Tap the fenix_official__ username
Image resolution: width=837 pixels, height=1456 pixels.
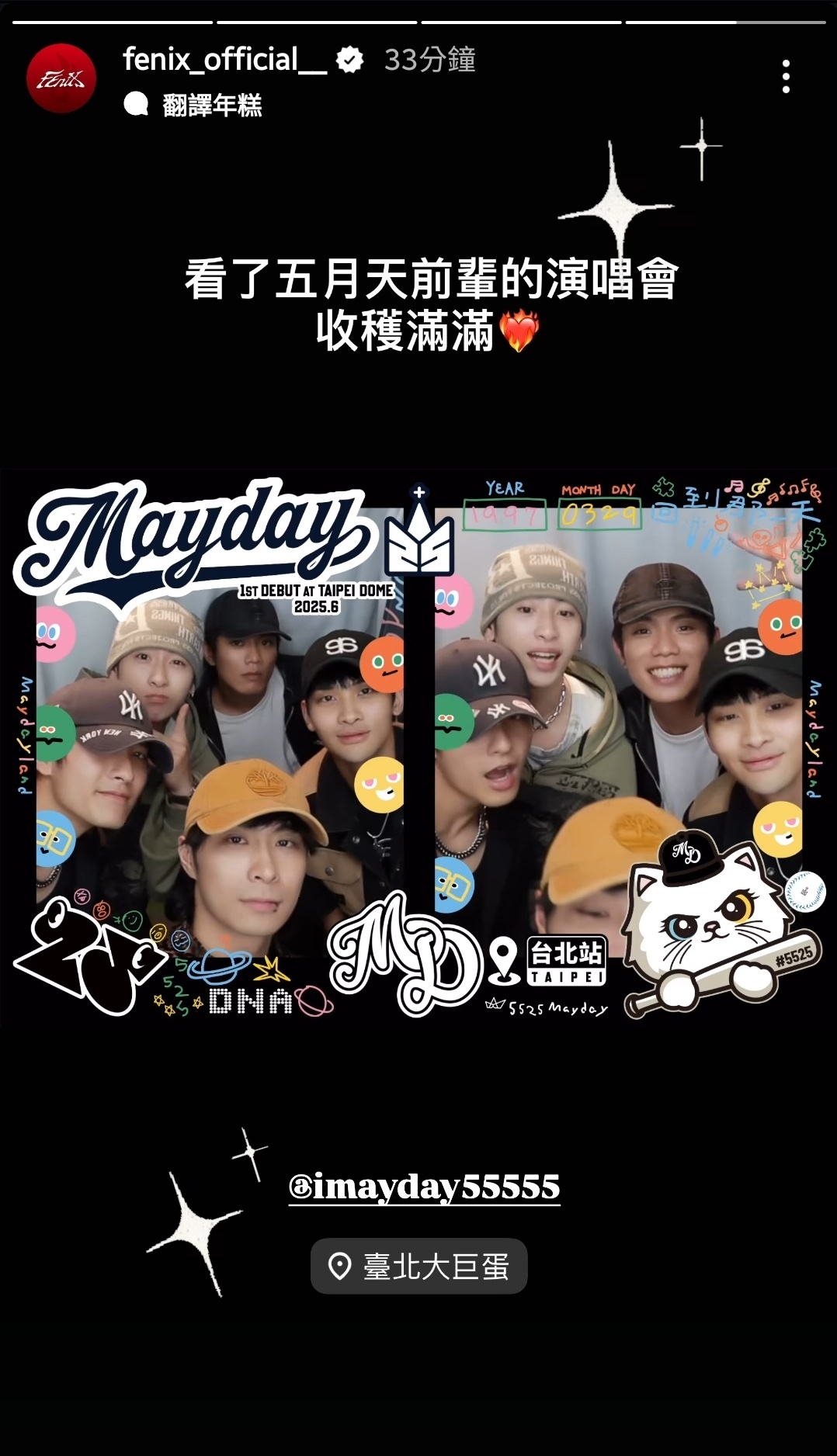[x=224, y=60]
